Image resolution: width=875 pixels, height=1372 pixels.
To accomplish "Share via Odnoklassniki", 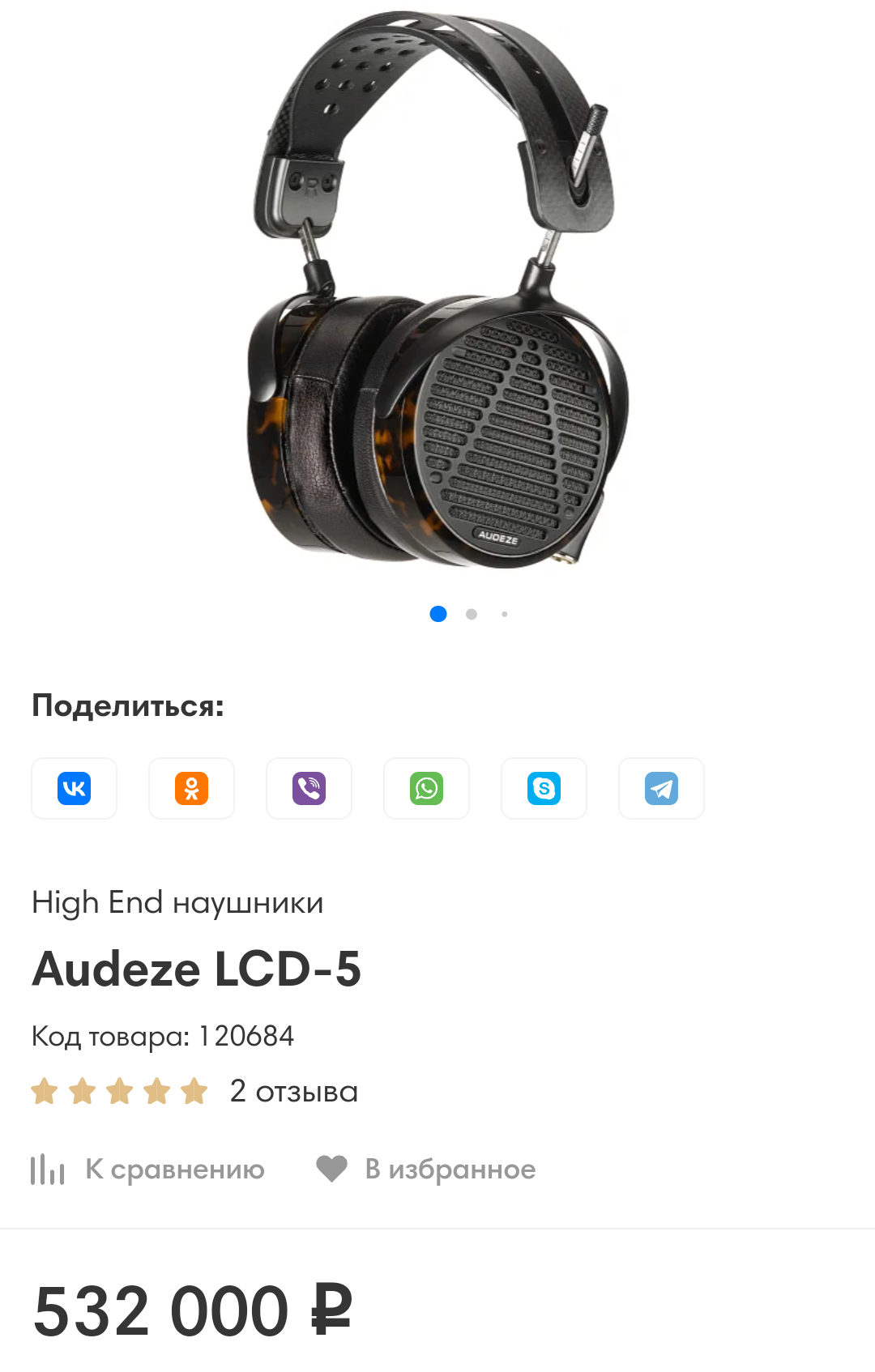I will 191,788.
